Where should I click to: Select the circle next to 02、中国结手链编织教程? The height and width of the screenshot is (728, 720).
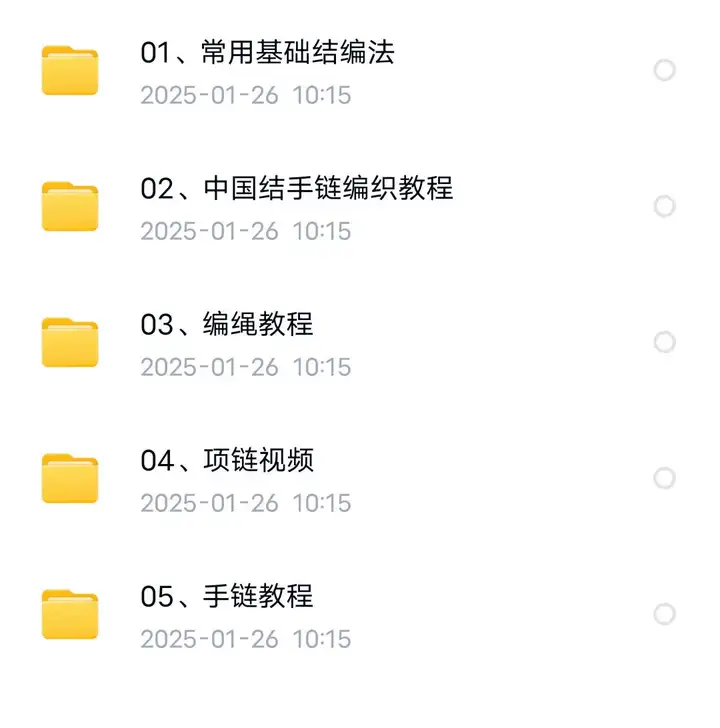tap(666, 207)
